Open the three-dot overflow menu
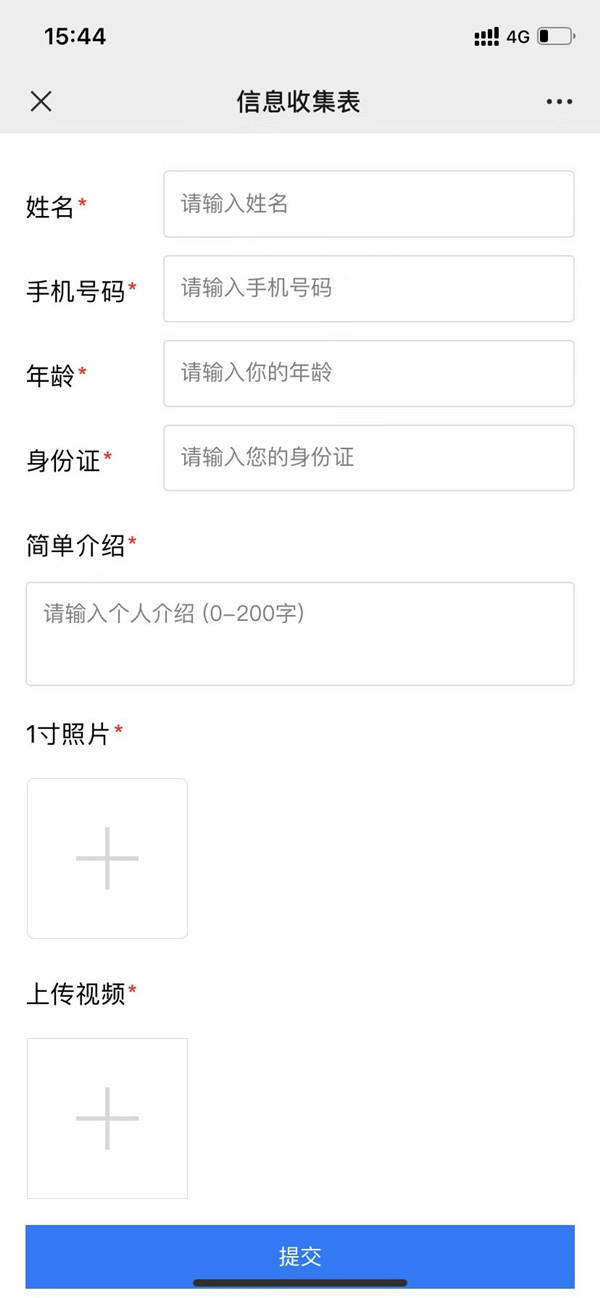This screenshot has height=1298, width=600. (559, 102)
